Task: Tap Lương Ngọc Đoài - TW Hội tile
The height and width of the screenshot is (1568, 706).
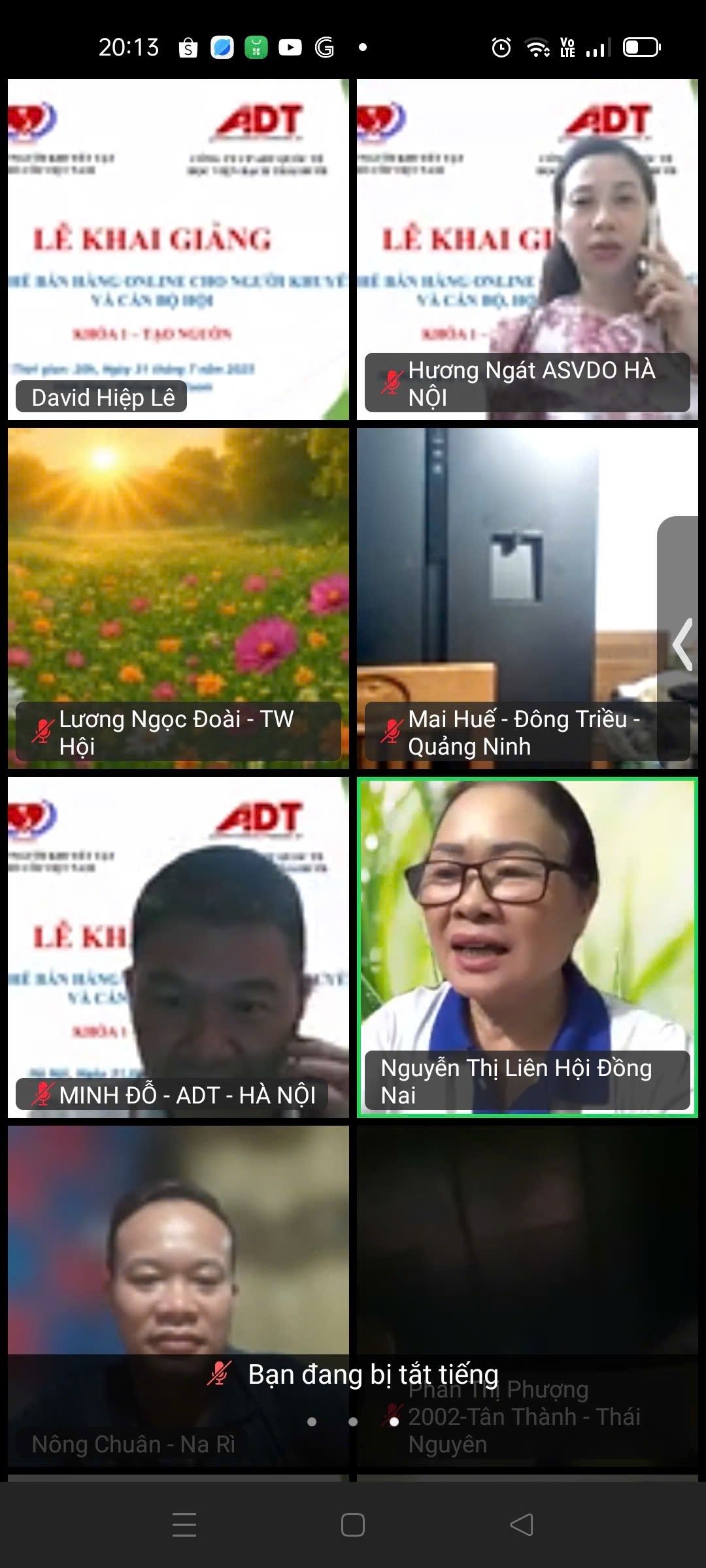Action: [178, 597]
